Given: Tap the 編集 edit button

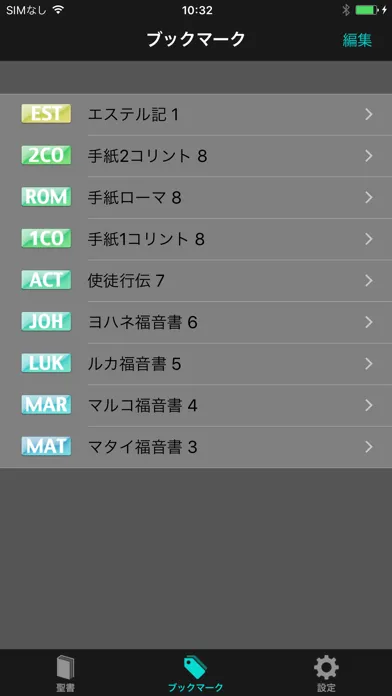Looking at the screenshot, I should [357, 40].
